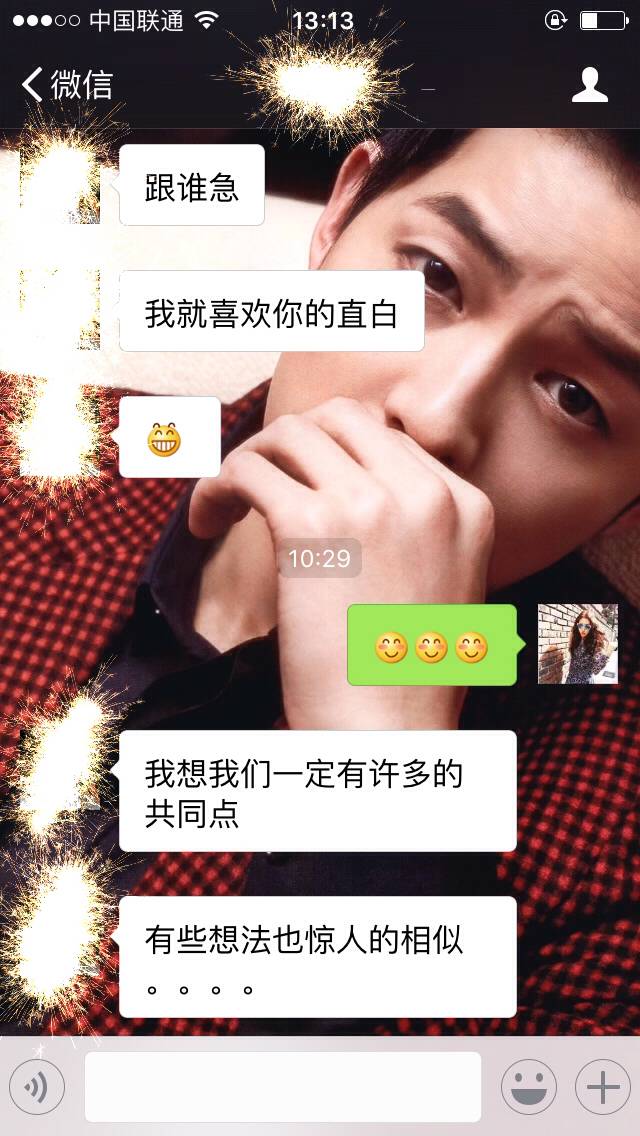Tap my own avatar beside emoji message

[577, 644]
